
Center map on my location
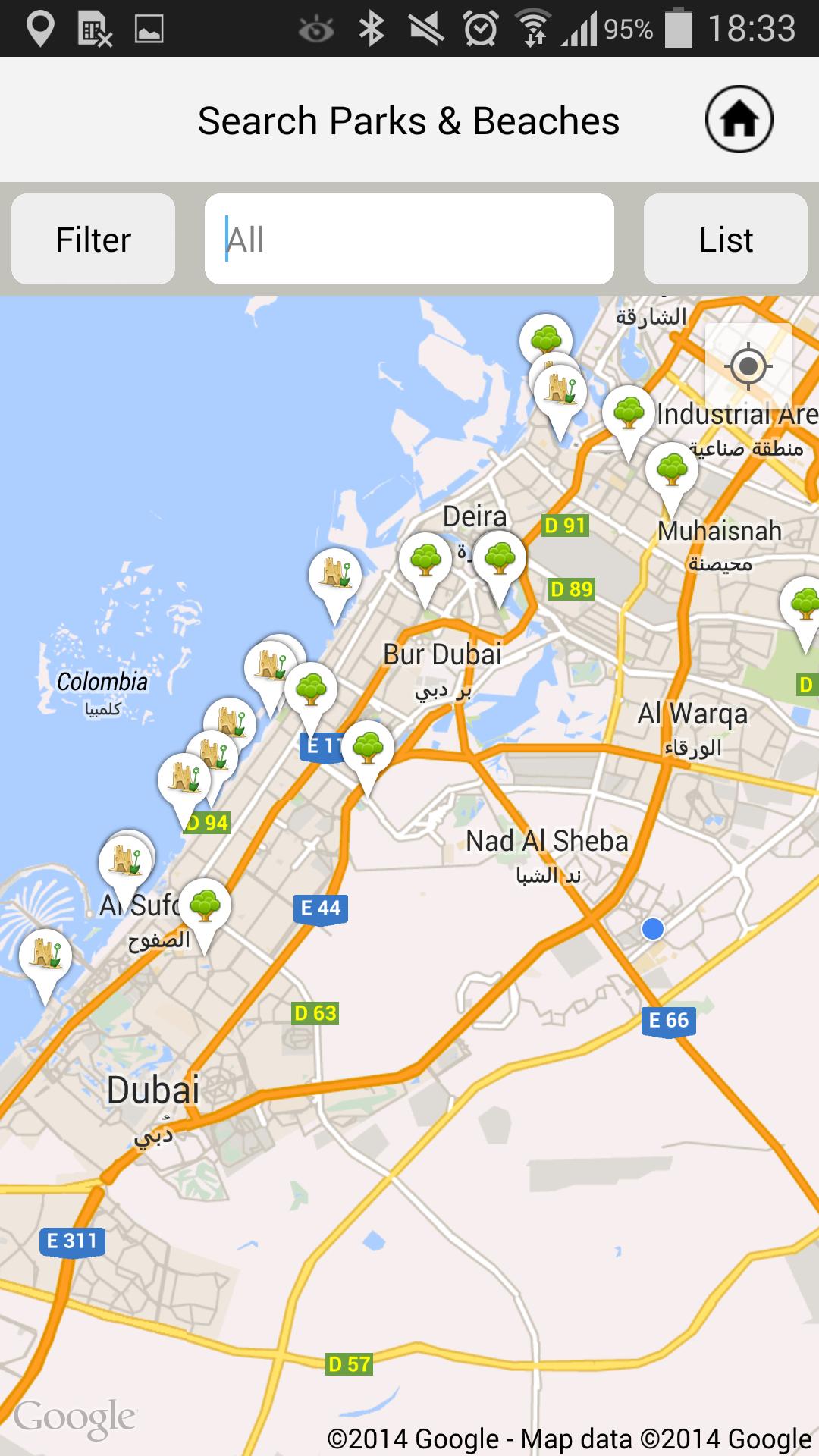tap(748, 367)
